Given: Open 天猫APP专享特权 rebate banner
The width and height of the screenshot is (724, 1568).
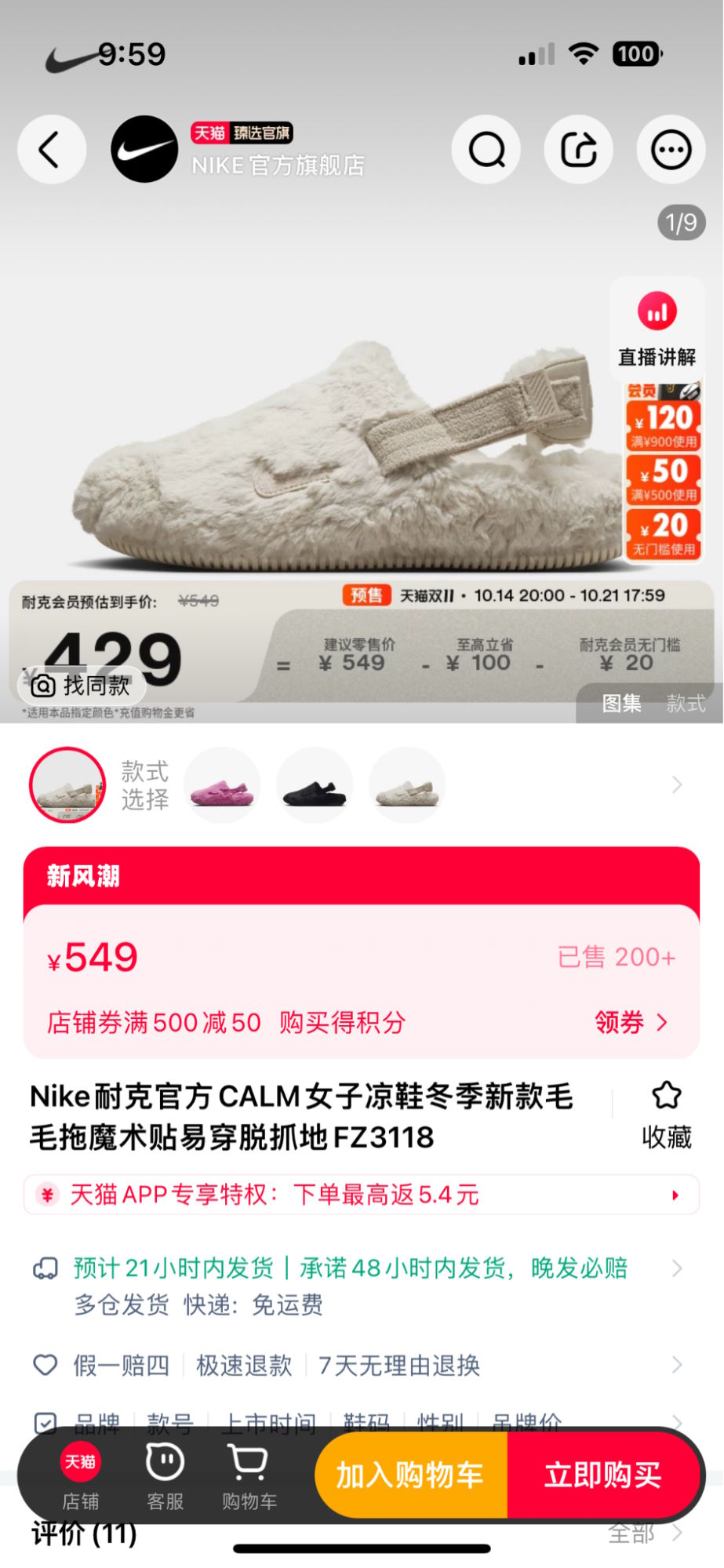Looking at the screenshot, I should pyautogui.click(x=361, y=1195).
